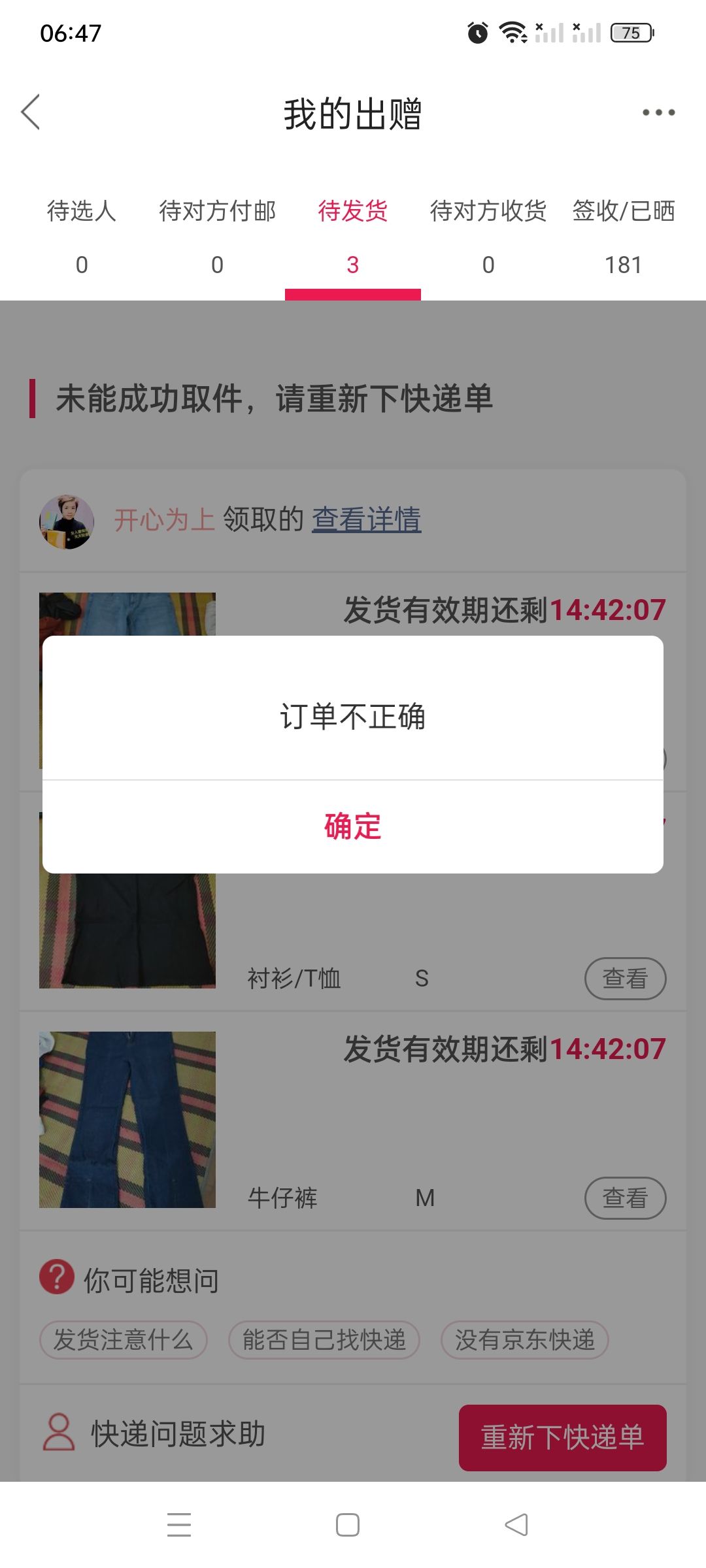Open the 待对方收货 tab
This screenshot has height=1568, width=706.
[488, 237]
